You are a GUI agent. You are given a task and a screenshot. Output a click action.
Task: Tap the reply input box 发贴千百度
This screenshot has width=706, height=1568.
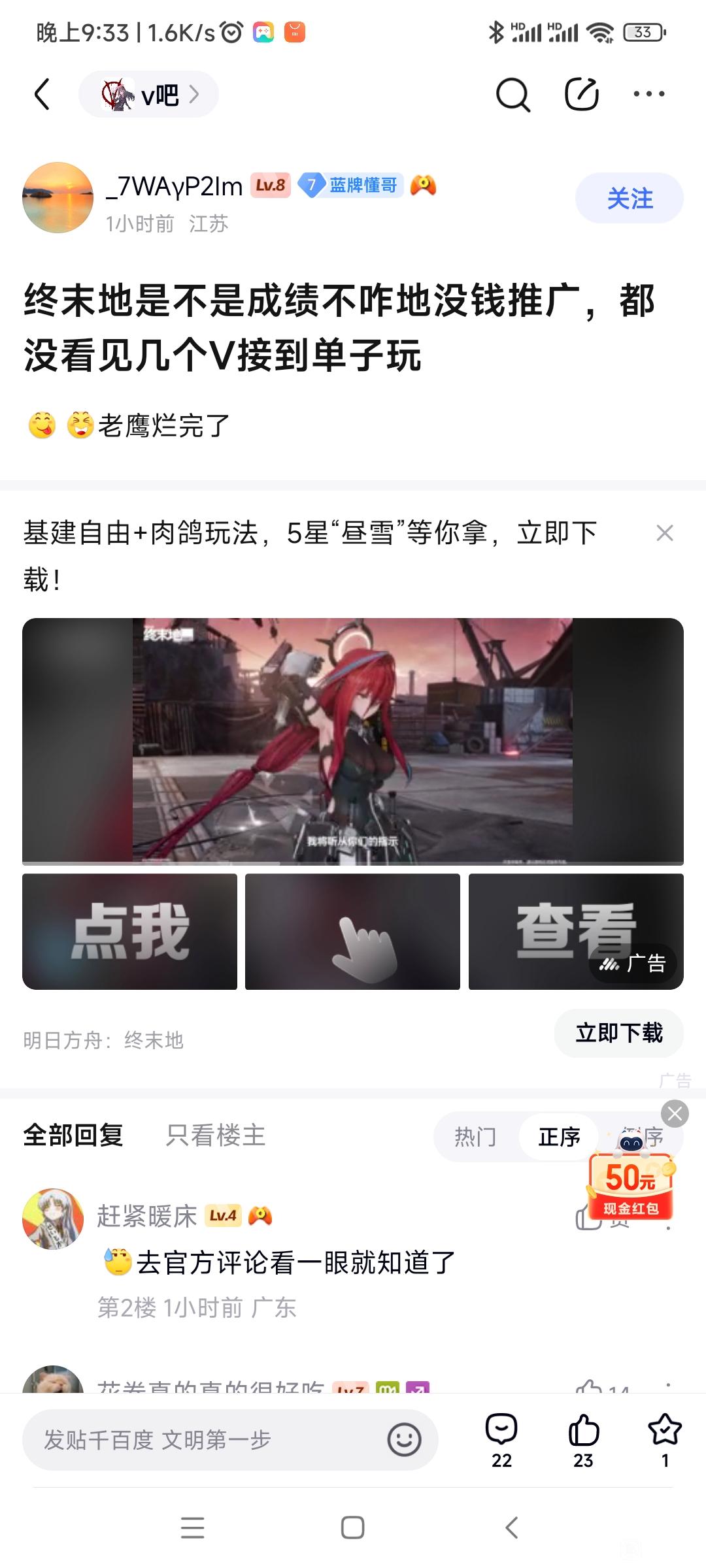203,1440
